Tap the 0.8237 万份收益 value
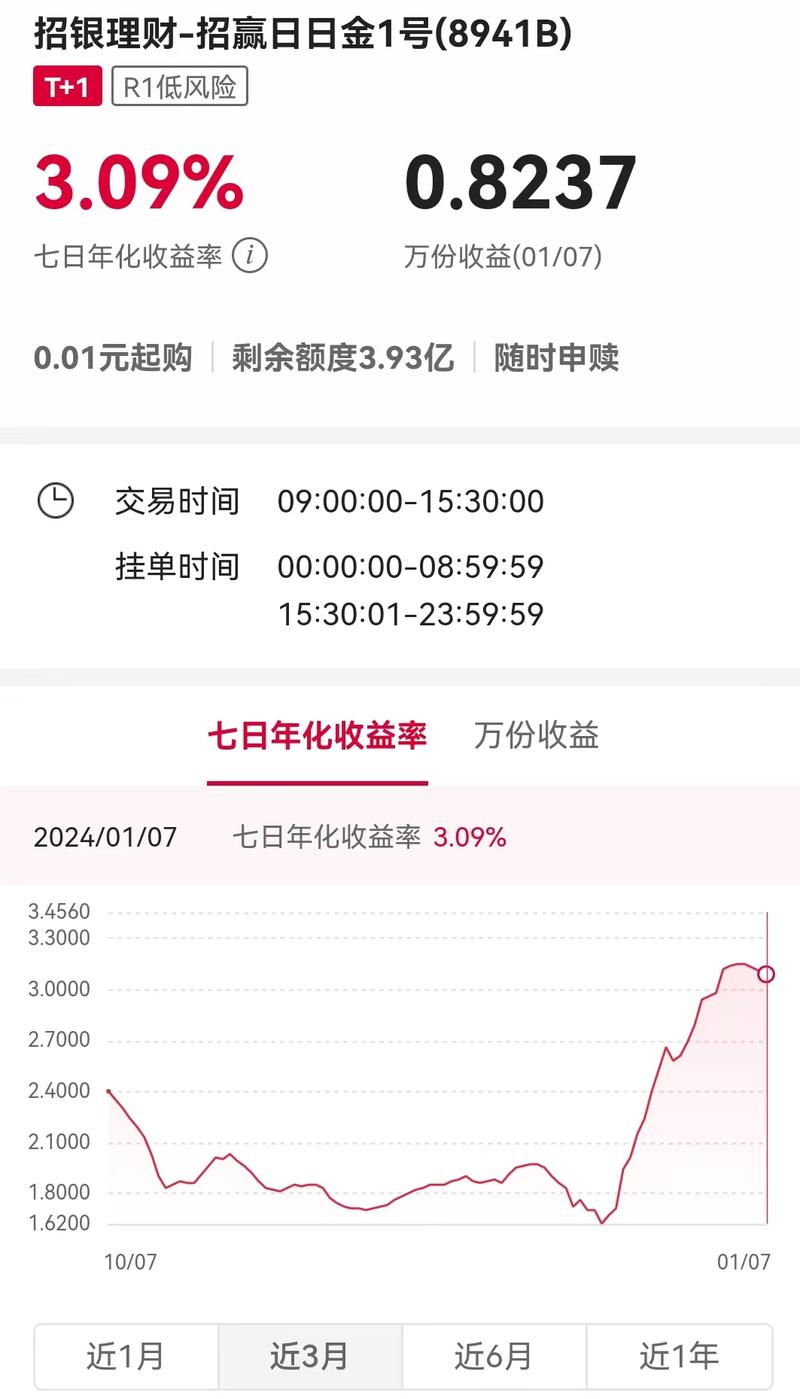This screenshot has height=1399, width=800. tap(523, 183)
